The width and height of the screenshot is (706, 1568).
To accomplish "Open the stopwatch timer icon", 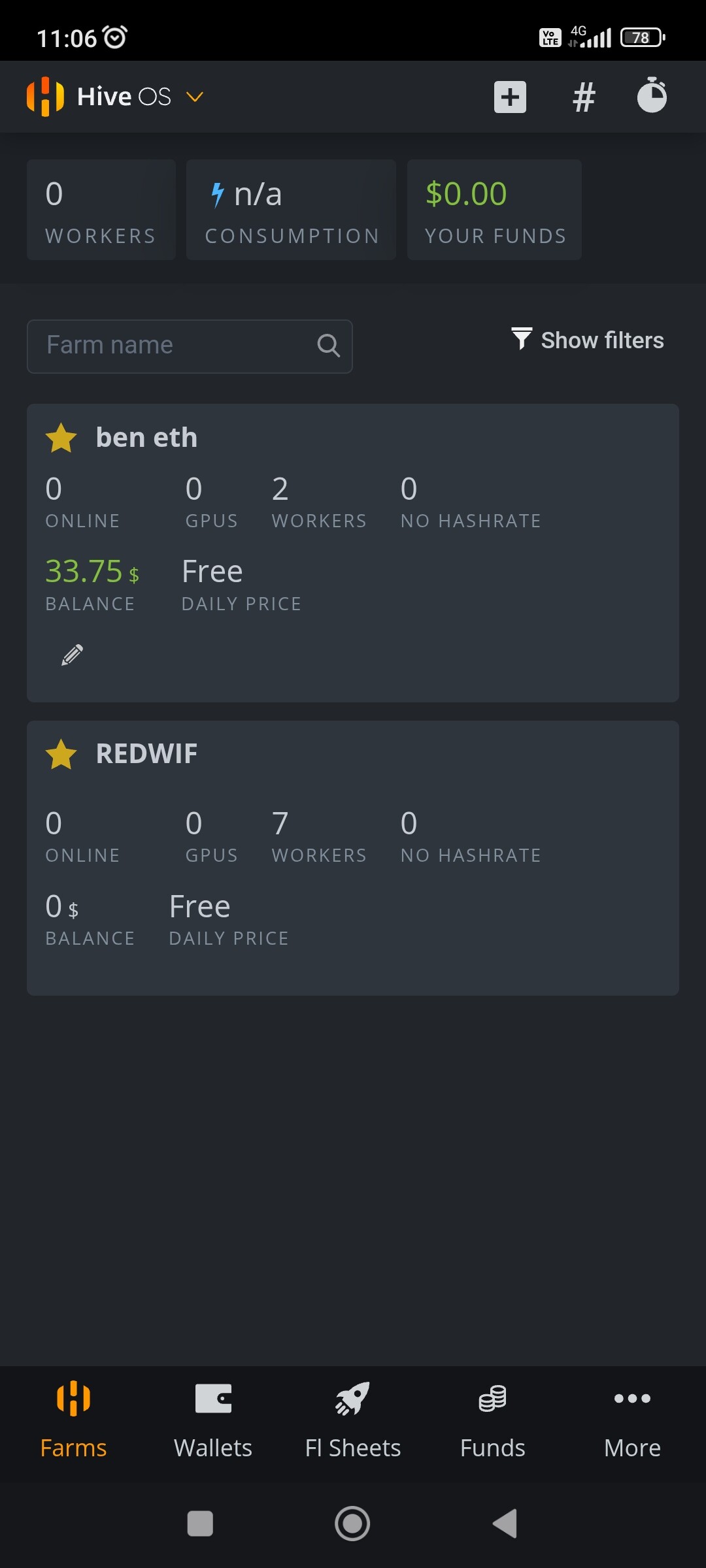I will (x=652, y=95).
